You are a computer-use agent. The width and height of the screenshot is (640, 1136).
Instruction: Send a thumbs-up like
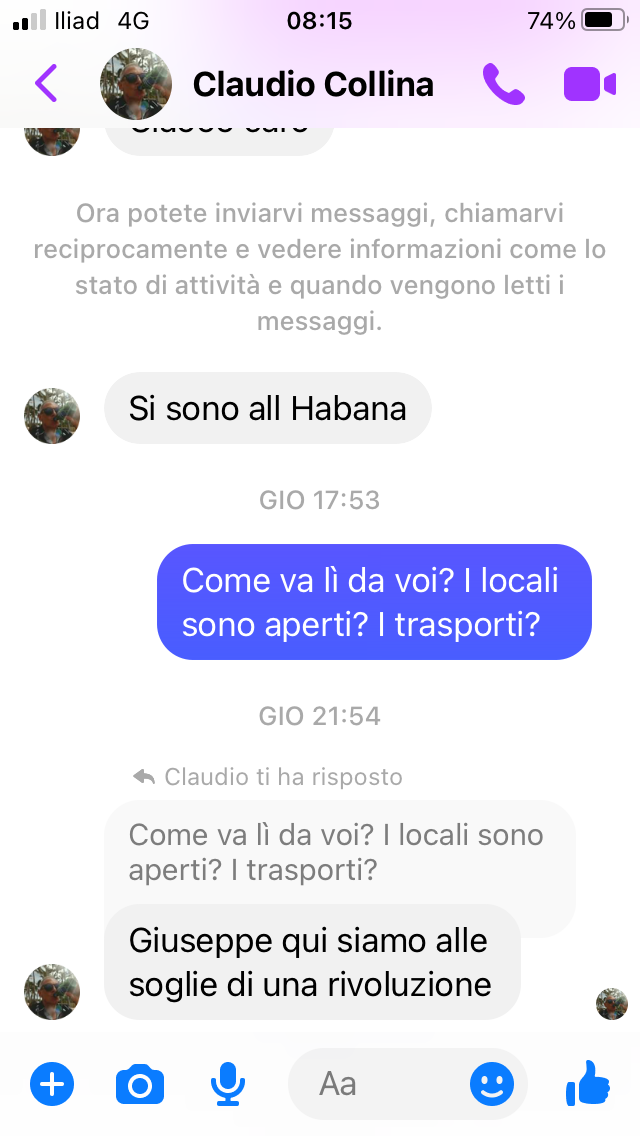pos(588,1082)
